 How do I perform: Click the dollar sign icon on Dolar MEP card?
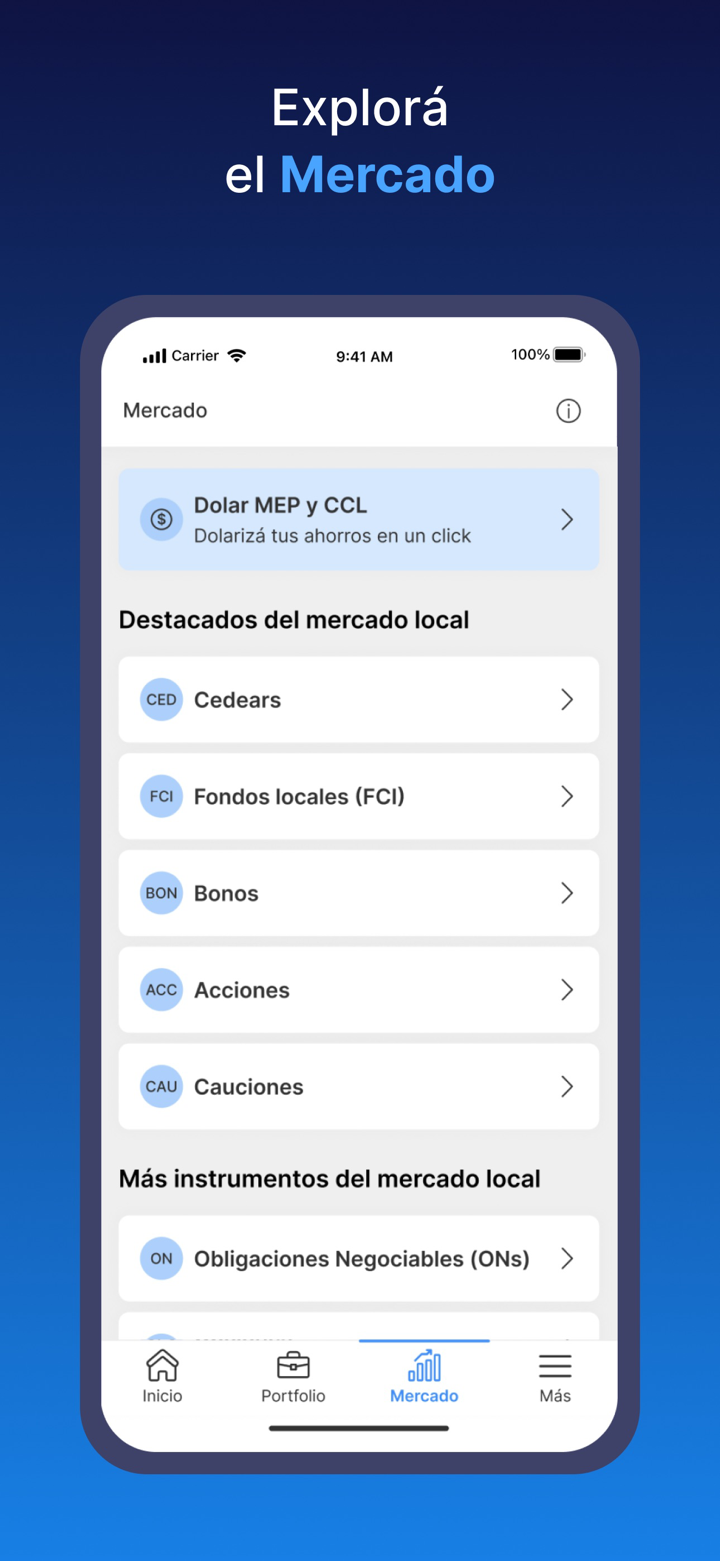tap(161, 519)
